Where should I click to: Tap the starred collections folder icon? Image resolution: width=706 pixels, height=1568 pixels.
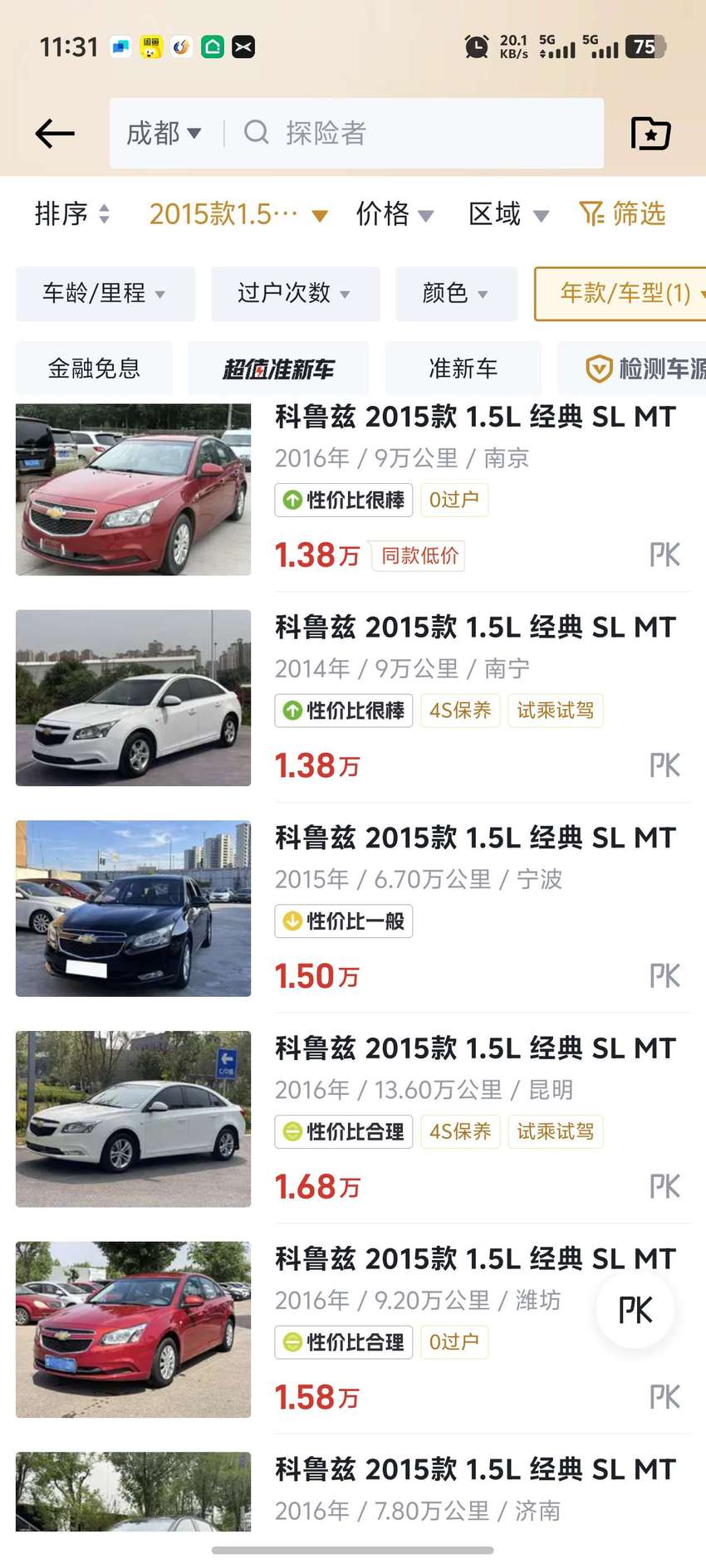651,133
